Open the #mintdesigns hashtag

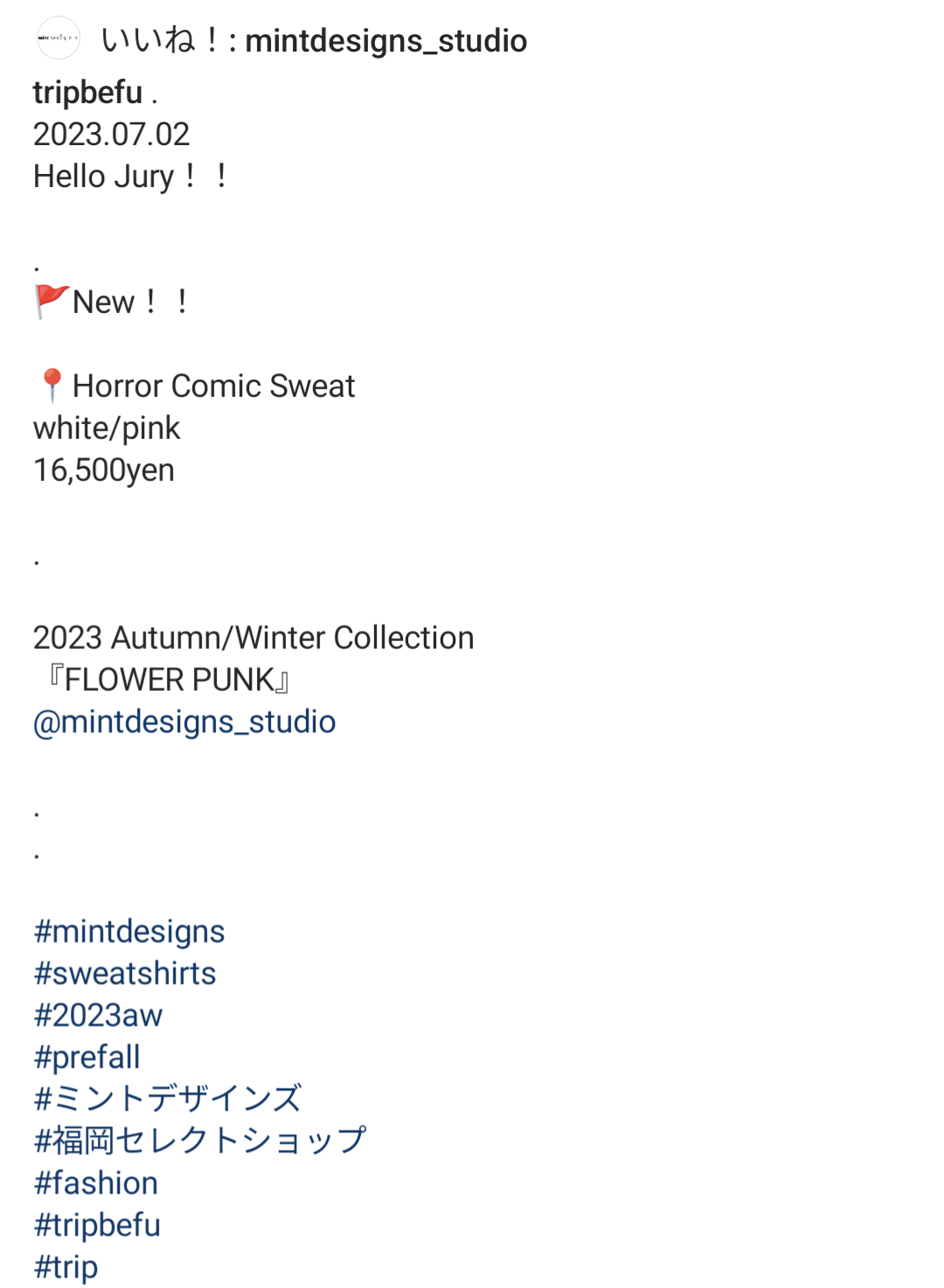[x=129, y=931]
